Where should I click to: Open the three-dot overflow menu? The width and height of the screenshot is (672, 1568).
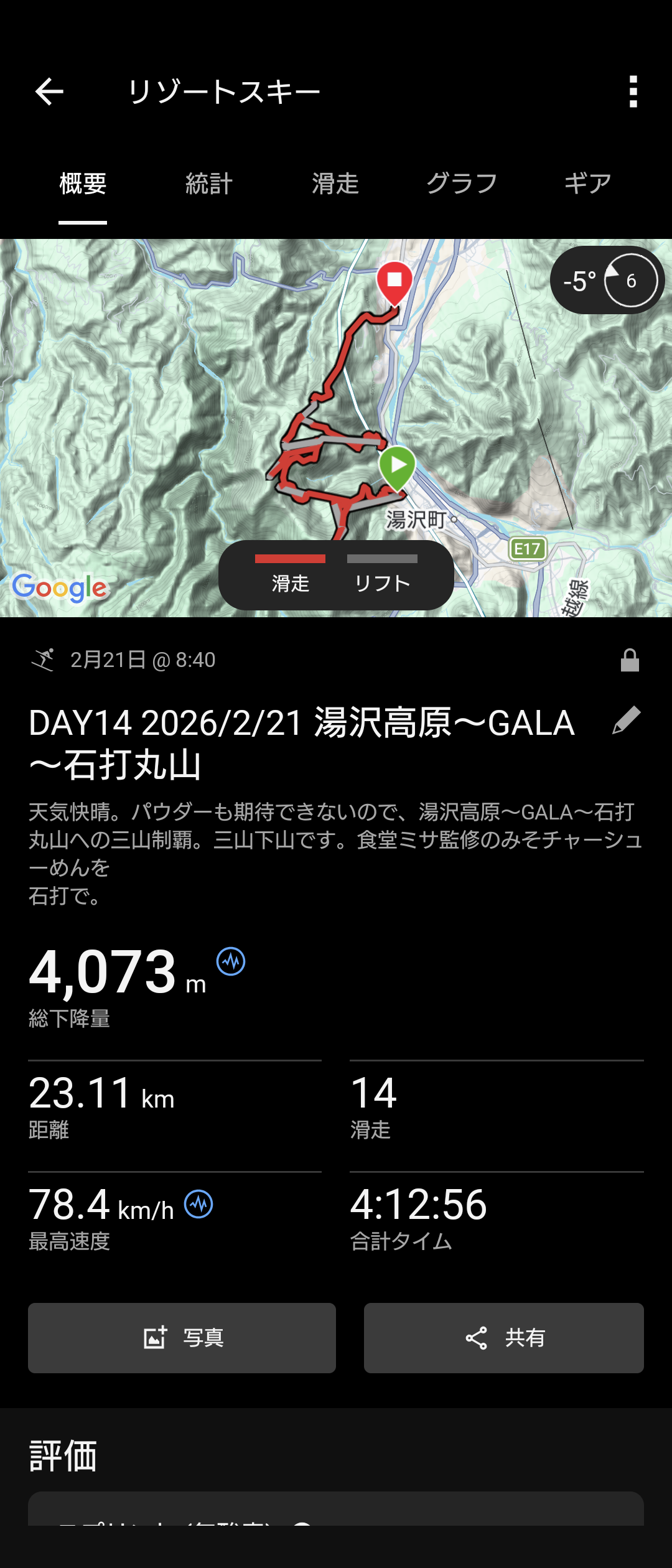pos(633,92)
